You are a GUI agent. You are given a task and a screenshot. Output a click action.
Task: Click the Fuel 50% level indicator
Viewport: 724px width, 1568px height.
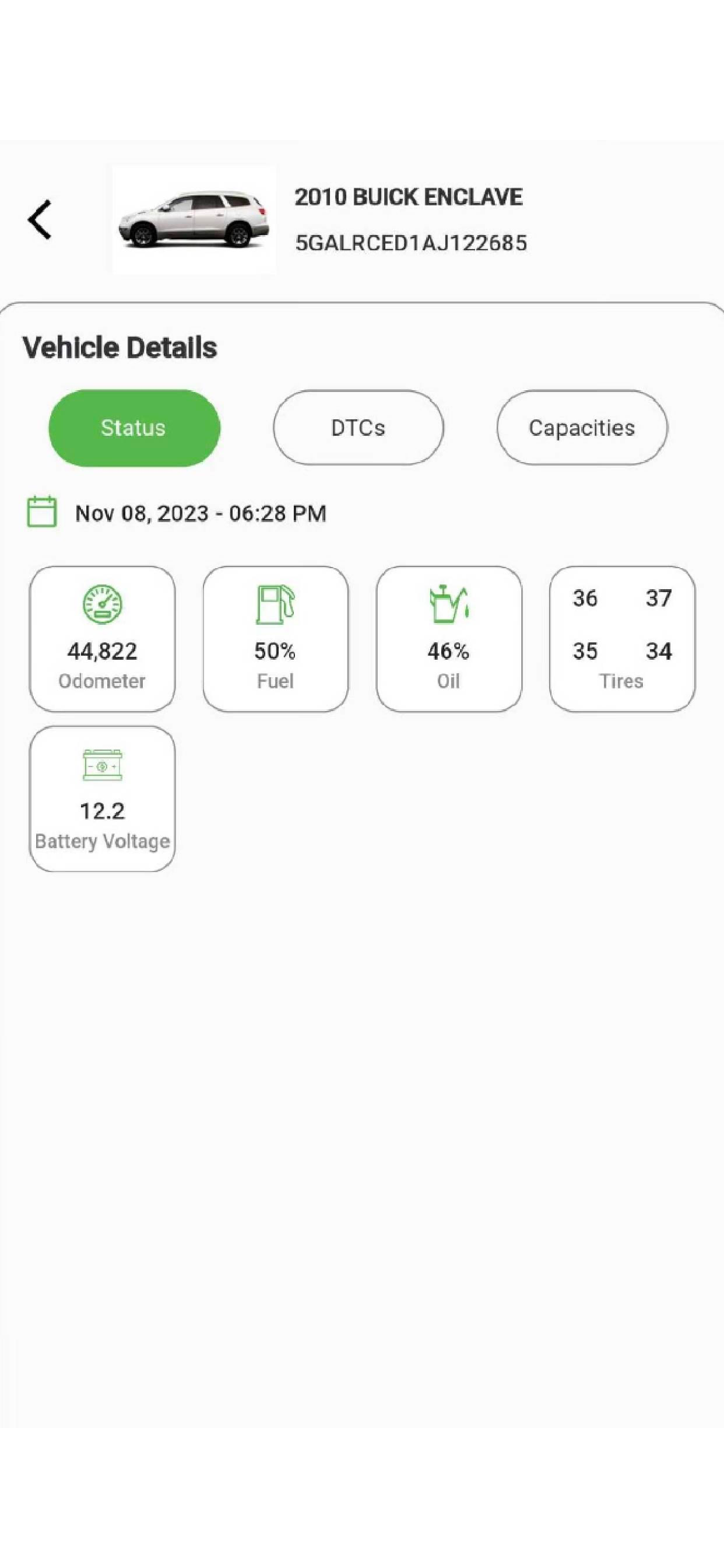coord(275,638)
